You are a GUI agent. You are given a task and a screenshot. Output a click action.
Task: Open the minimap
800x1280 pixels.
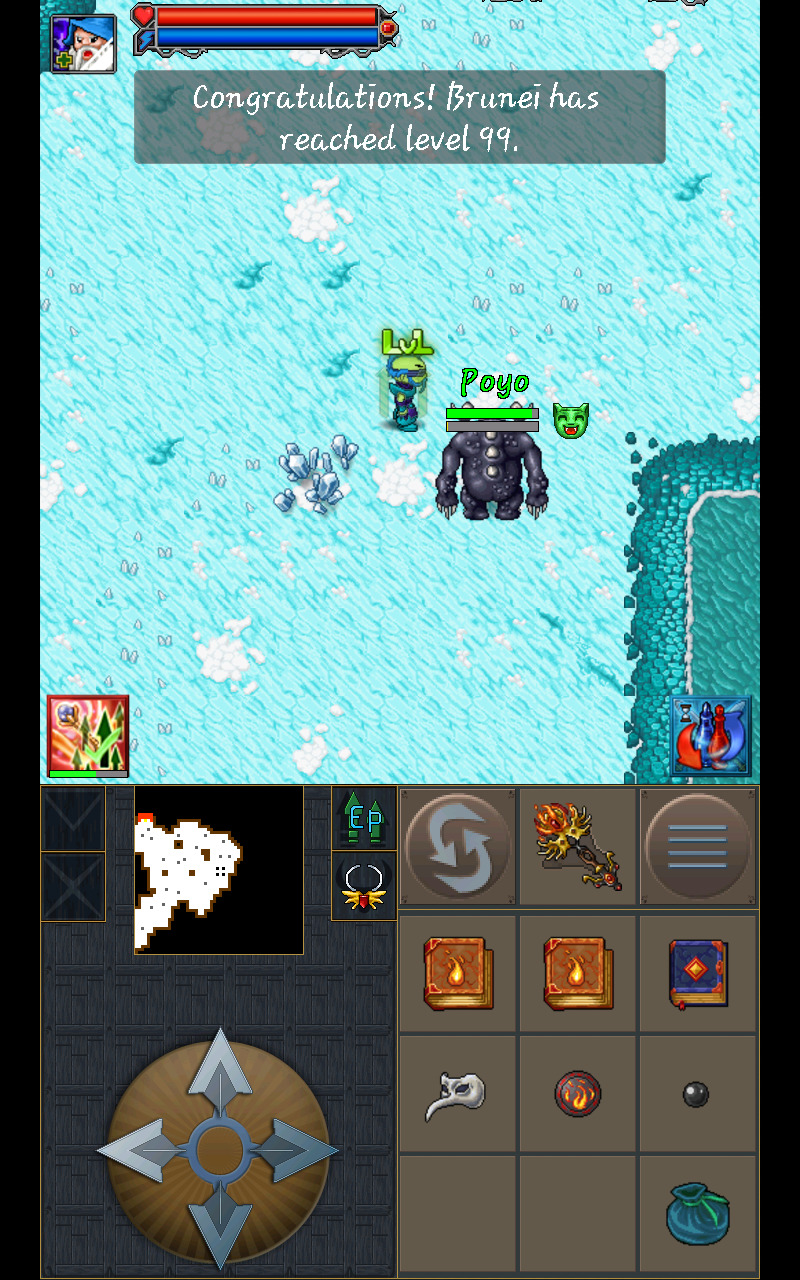[218, 870]
